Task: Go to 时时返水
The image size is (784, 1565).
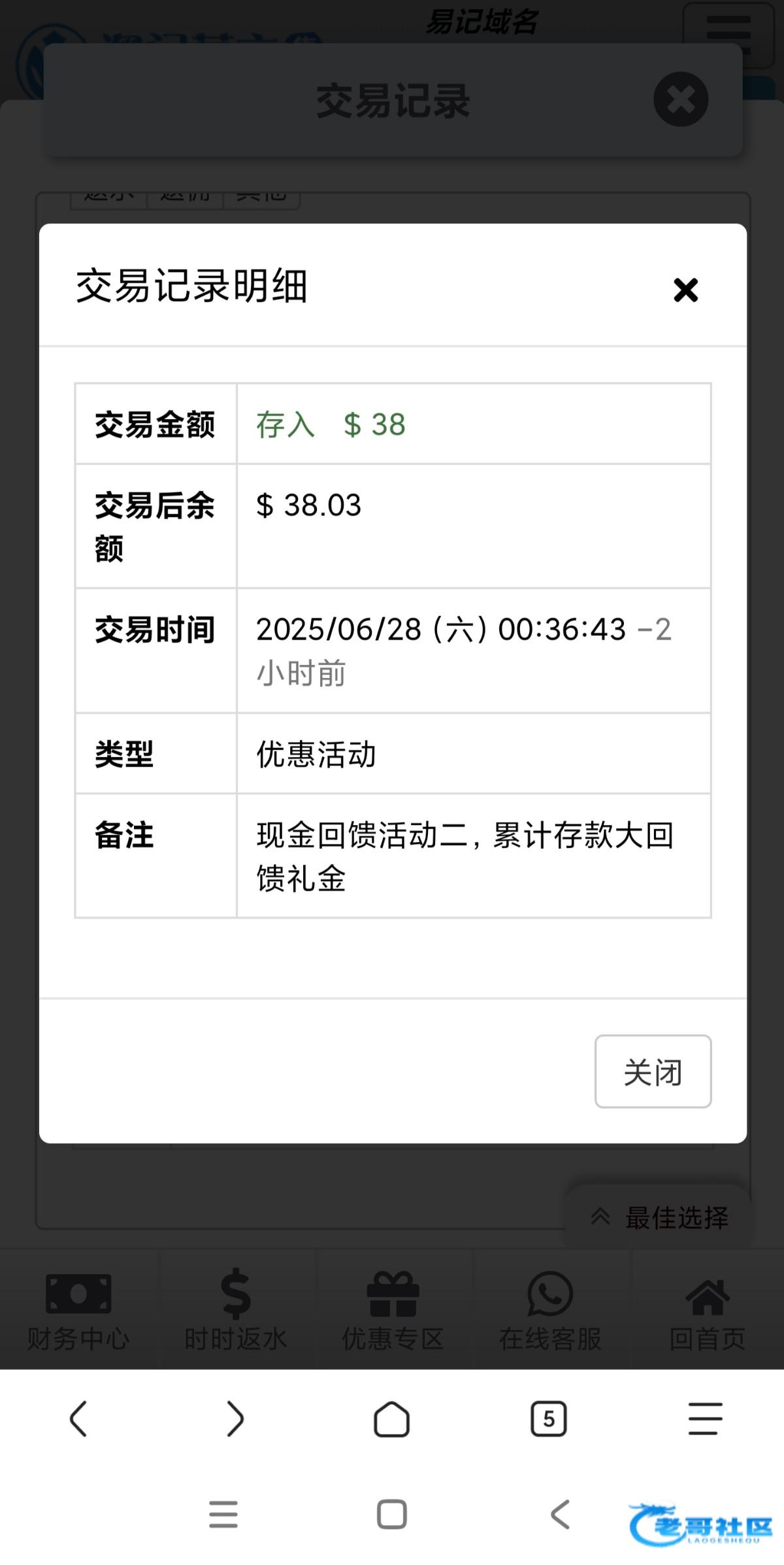Action: [236, 1310]
